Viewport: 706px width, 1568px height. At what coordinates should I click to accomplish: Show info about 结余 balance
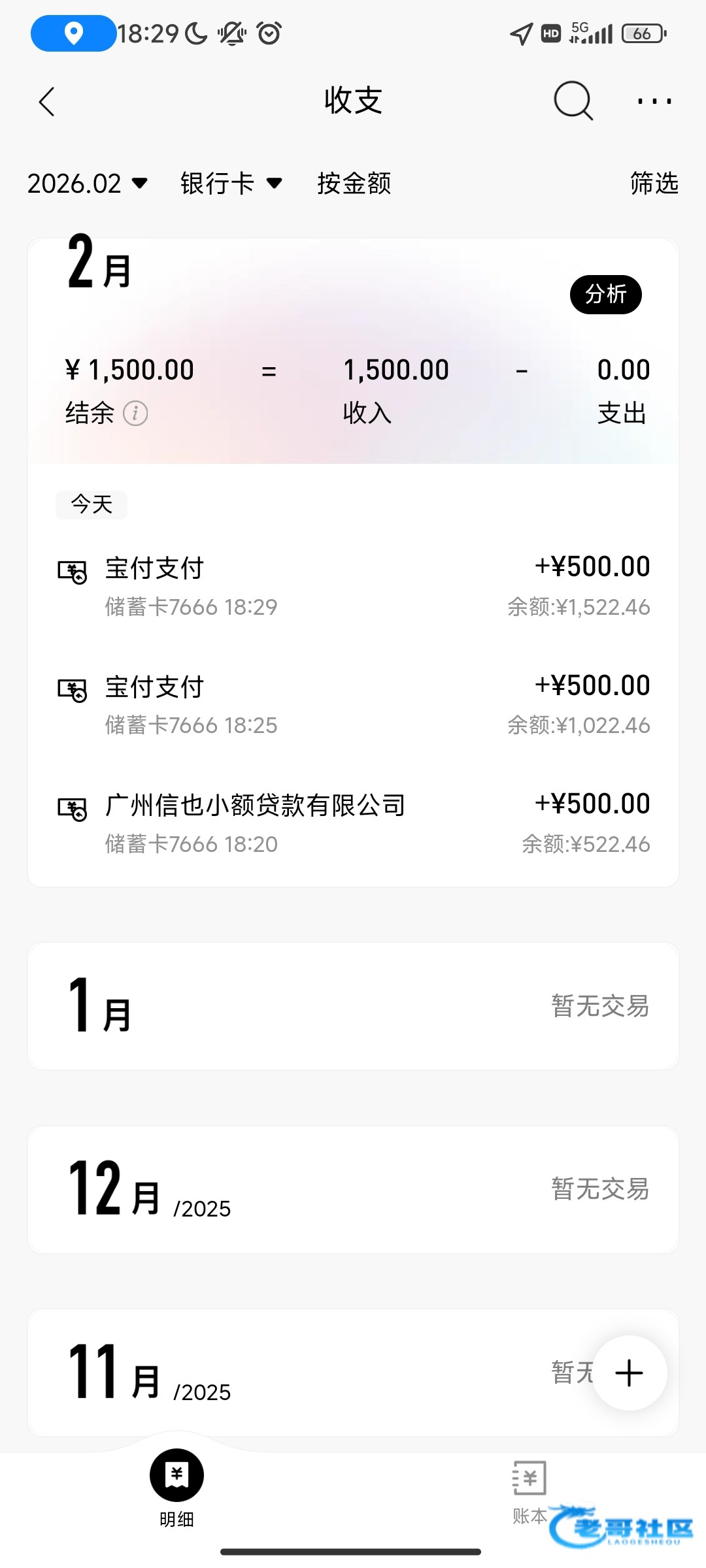pos(135,414)
